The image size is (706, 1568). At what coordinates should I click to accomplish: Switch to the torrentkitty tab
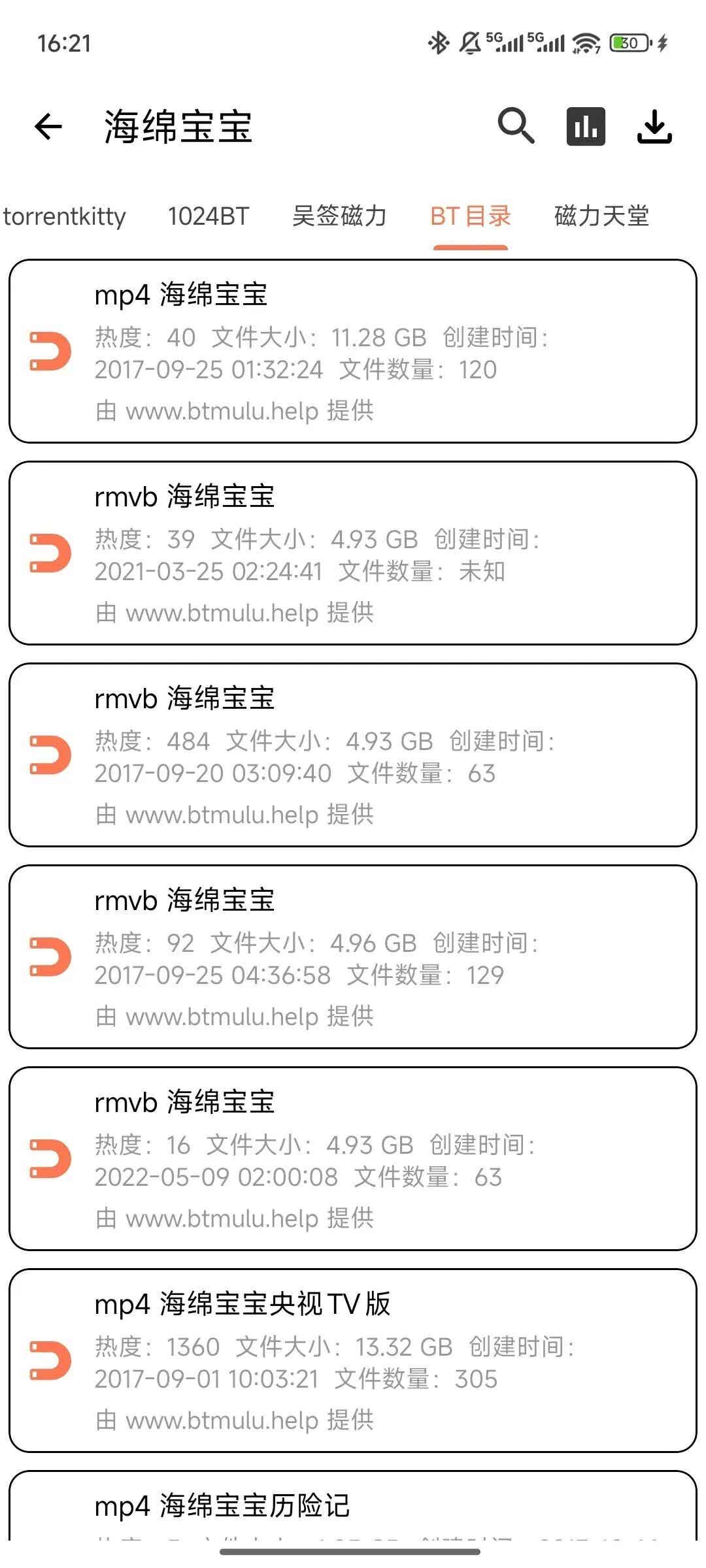pos(64,216)
